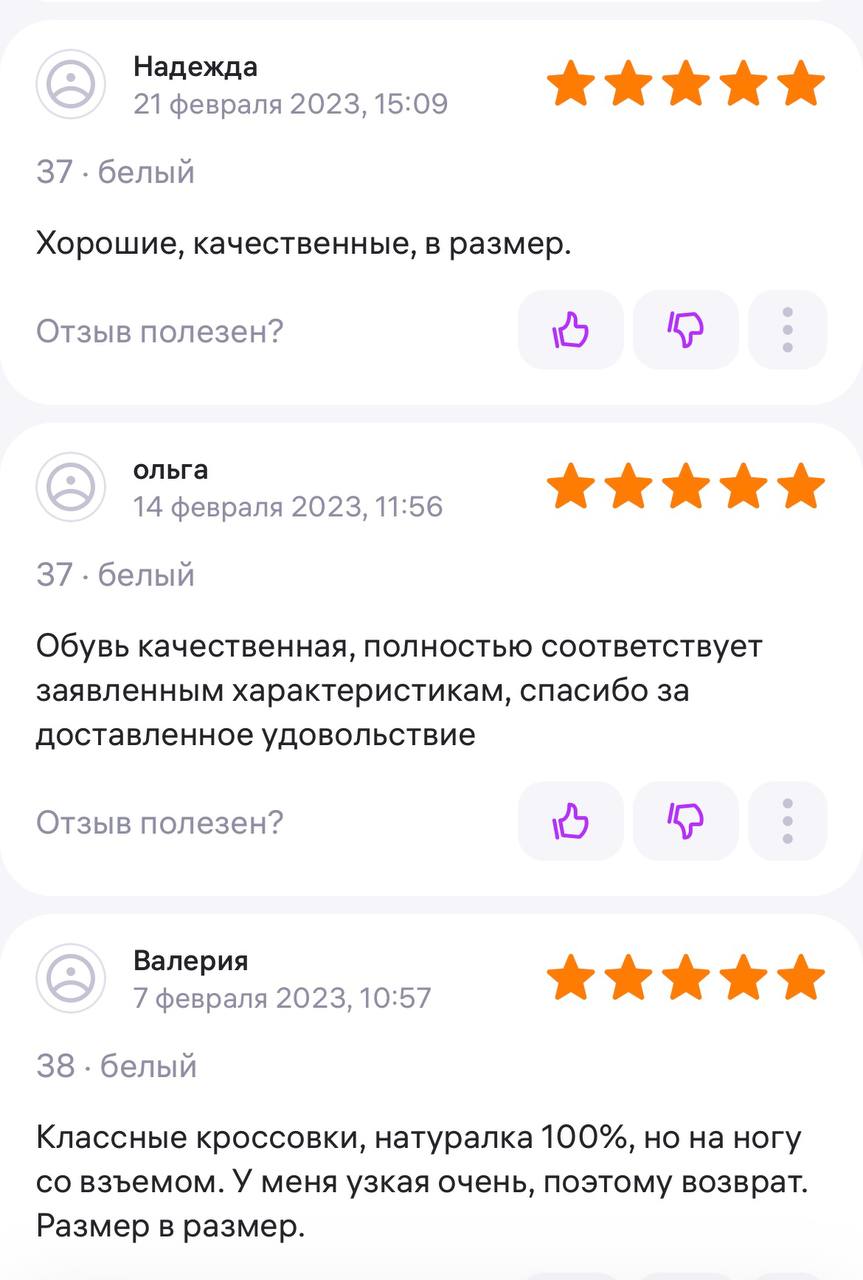Mark ольга's review as not helpful
Viewport: 863px width, 1280px height.
[x=686, y=821]
